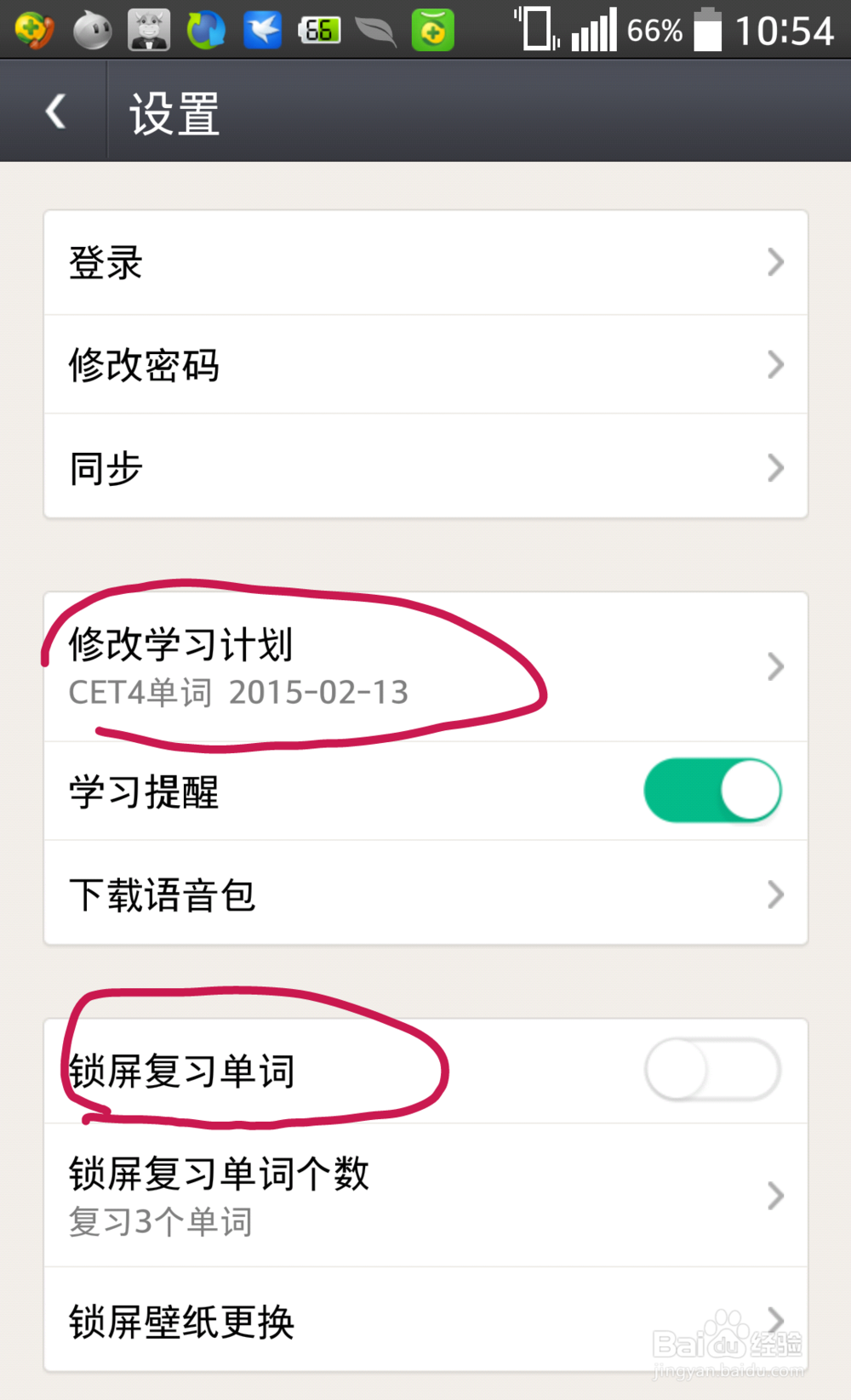Screen dimensions: 851x1400
Task: Open 下载语音包 to download voice pack
Action: 425,894
